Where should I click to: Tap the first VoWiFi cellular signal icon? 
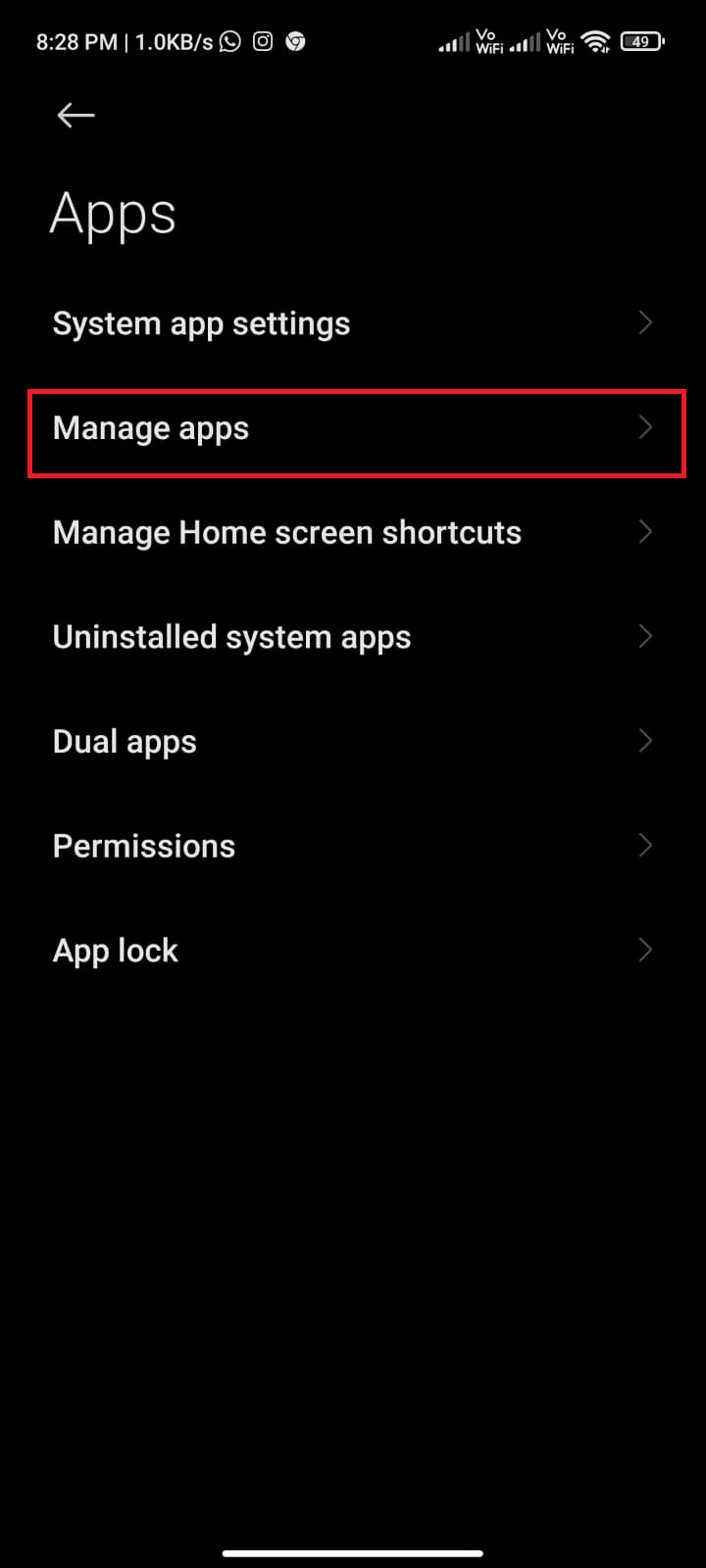(x=471, y=41)
